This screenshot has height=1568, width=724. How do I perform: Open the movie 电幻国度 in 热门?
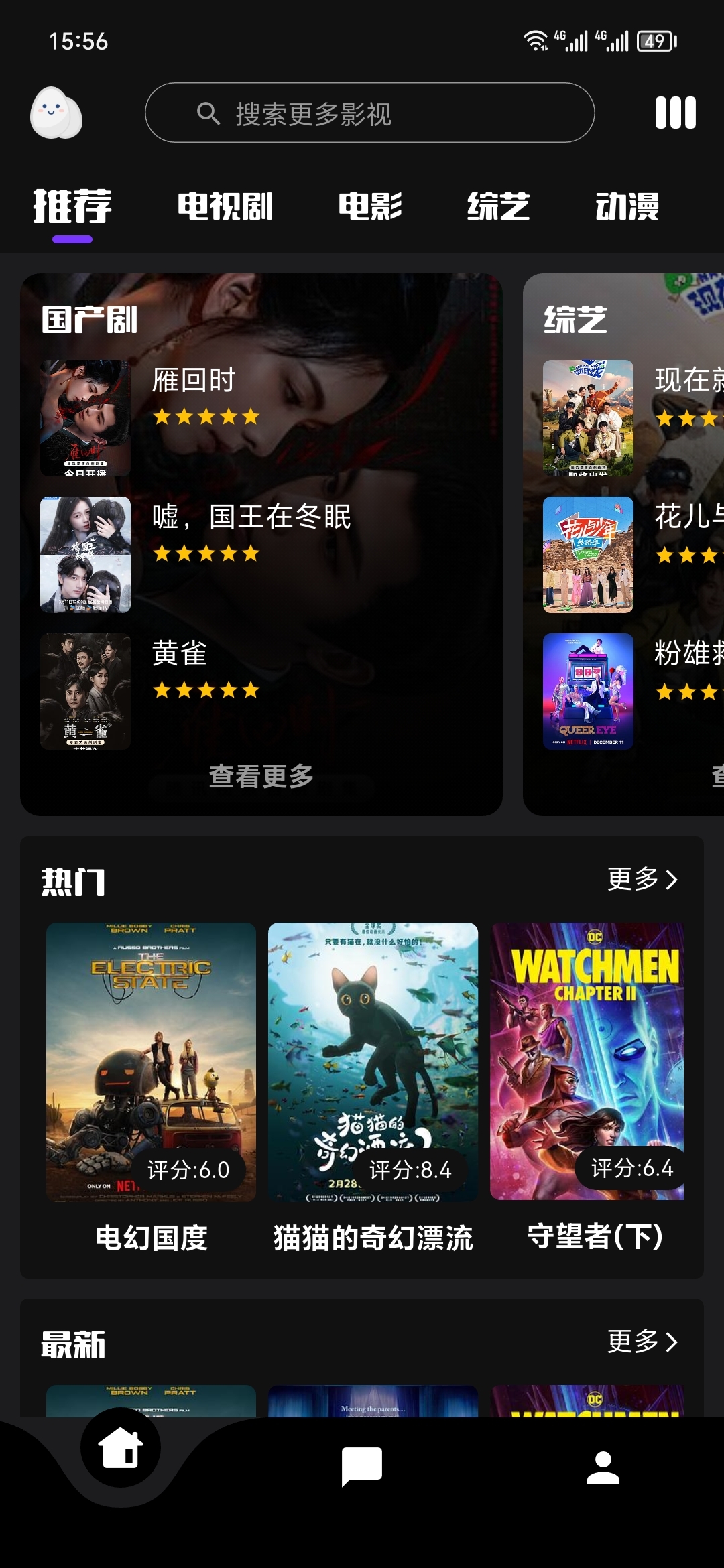(x=152, y=1062)
